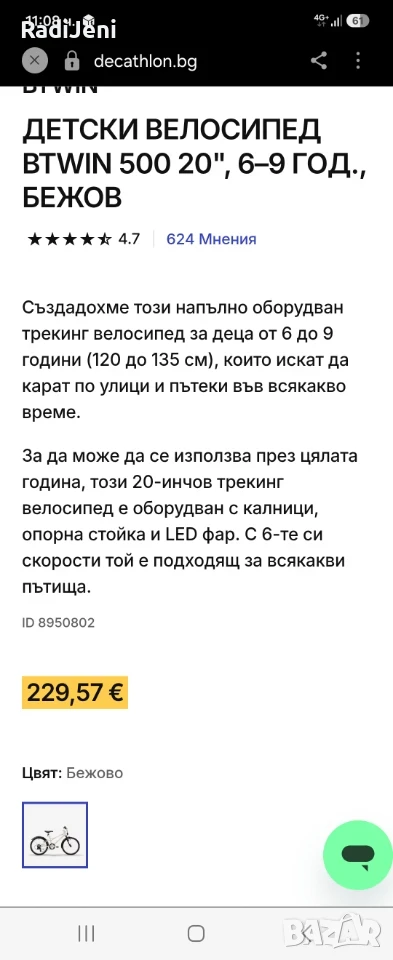Share the decathlon.bg page
Image resolution: width=393 pixels, height=960 pixels.
coord(318,61)
